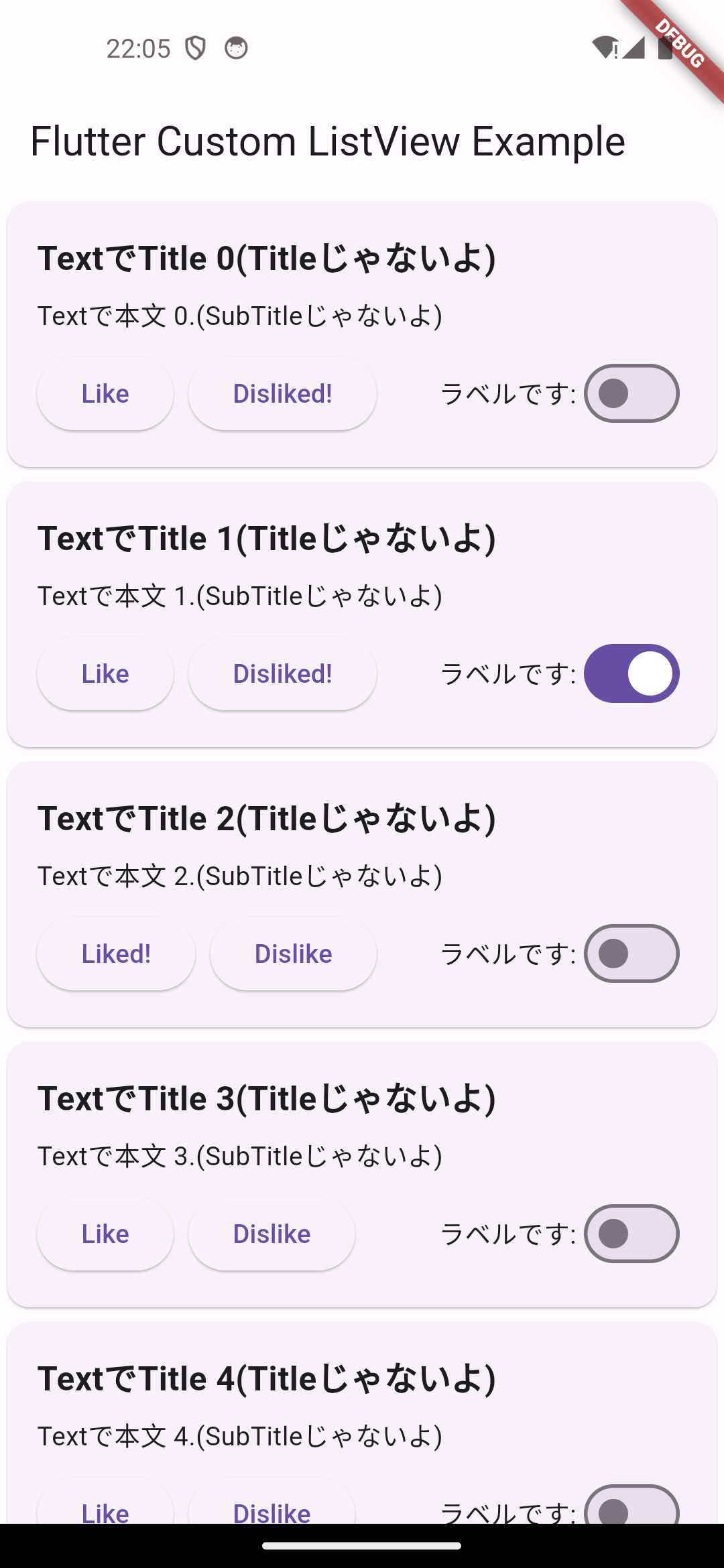
Task: Tap the Like button on Title 1
Action: click(105, 673)
